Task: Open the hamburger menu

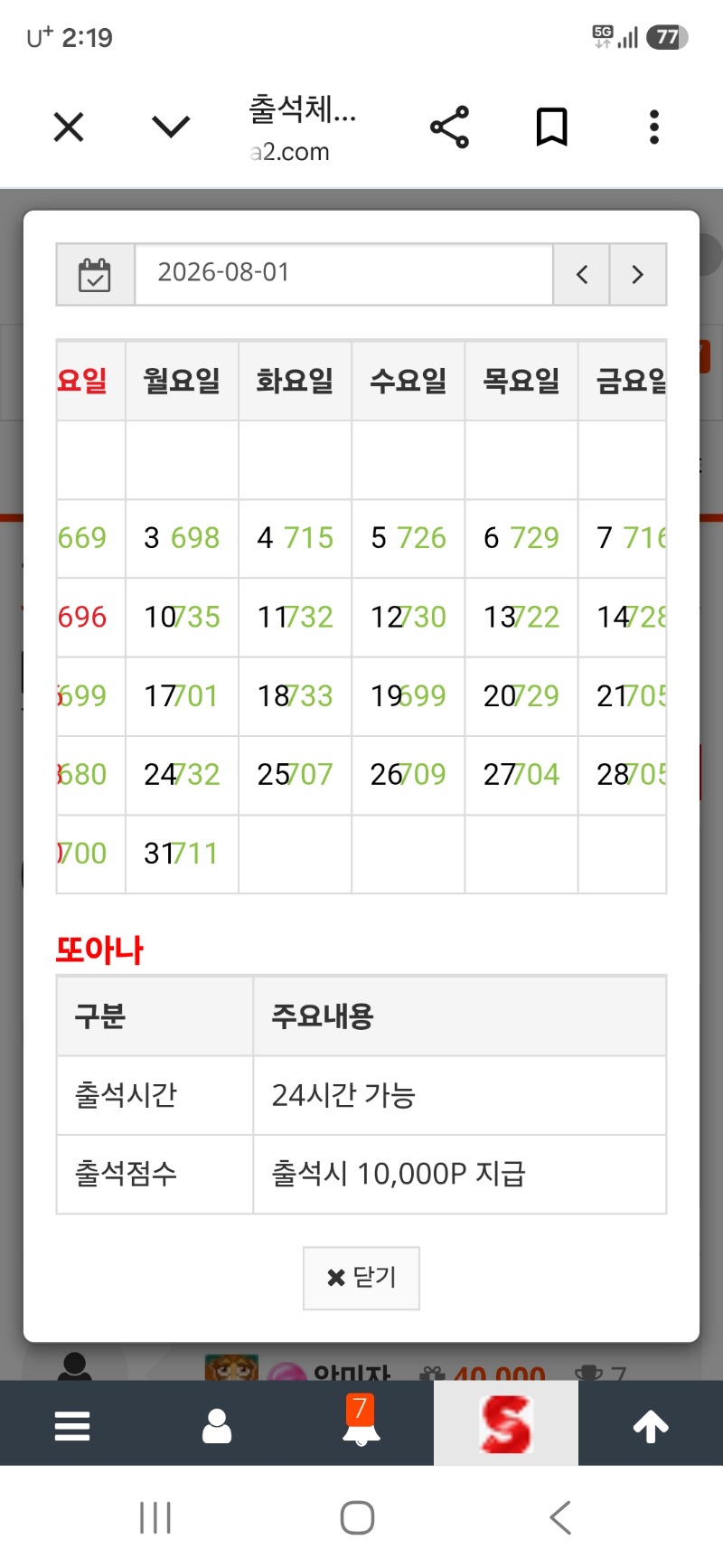Action: tap(72, 1426)
